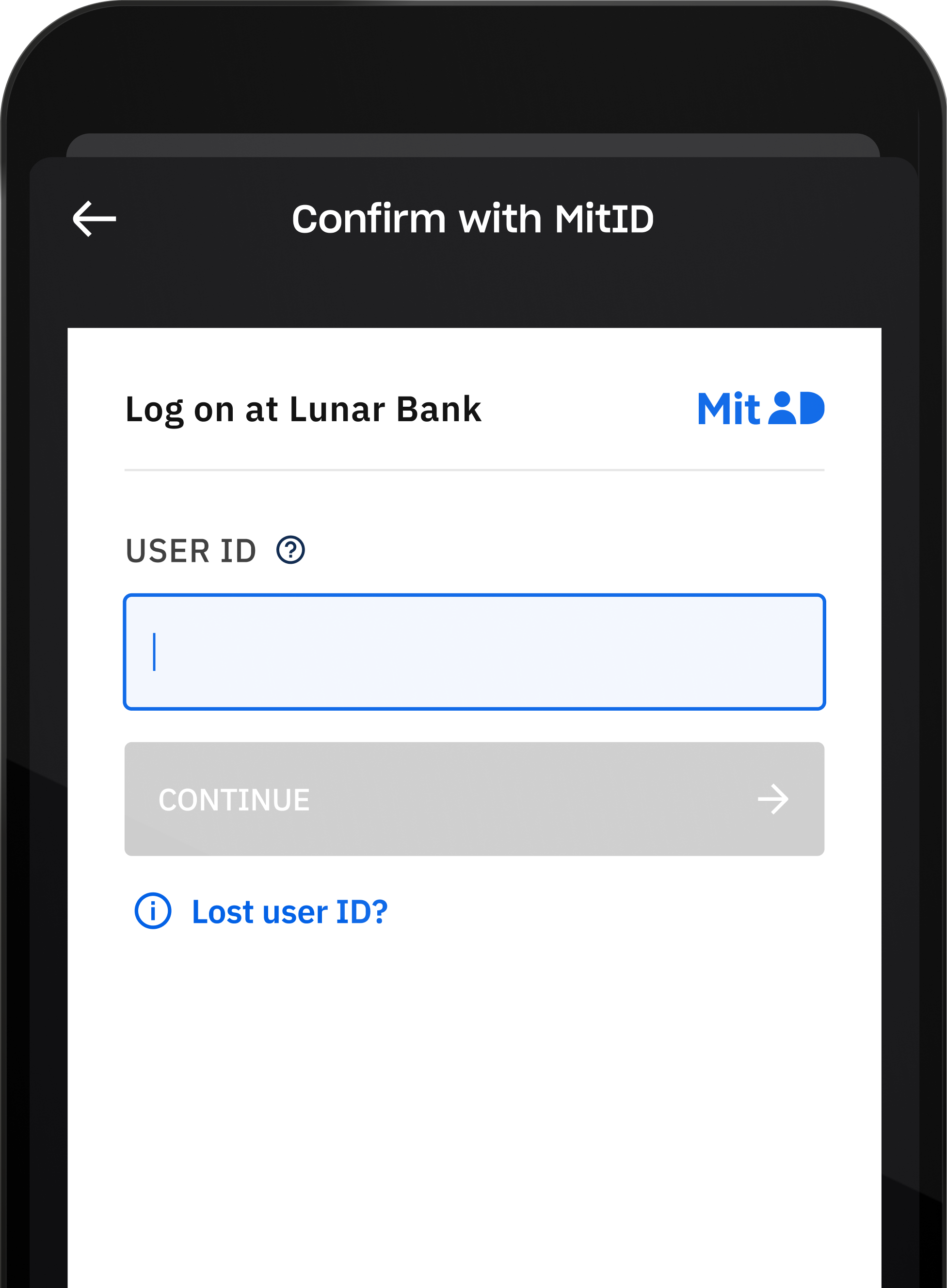
Task: Open the USER ID help question mark
Action: tap(290, 550)
